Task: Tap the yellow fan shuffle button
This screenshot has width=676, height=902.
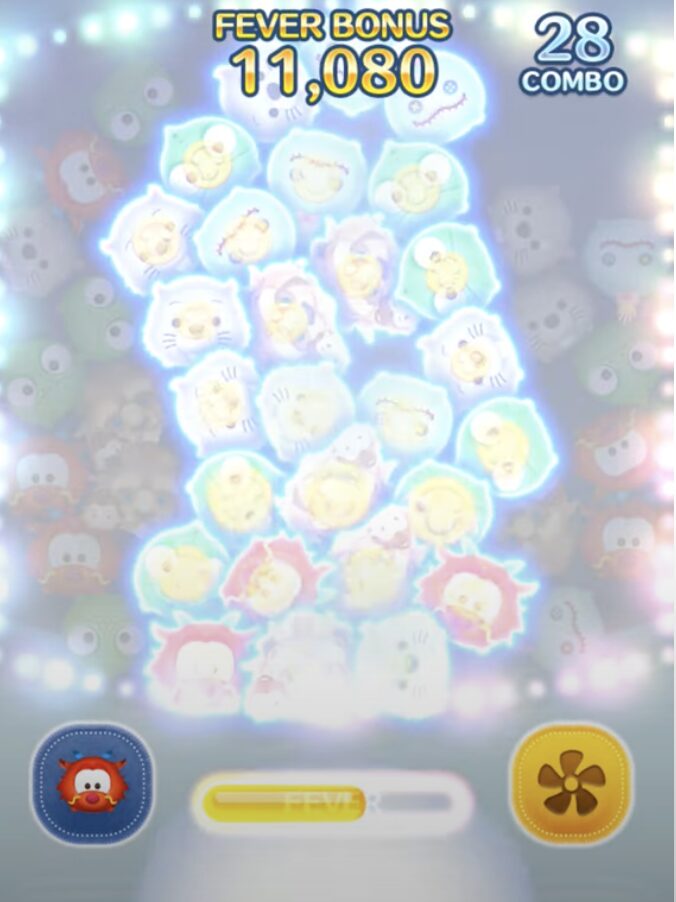Action: 575,782
